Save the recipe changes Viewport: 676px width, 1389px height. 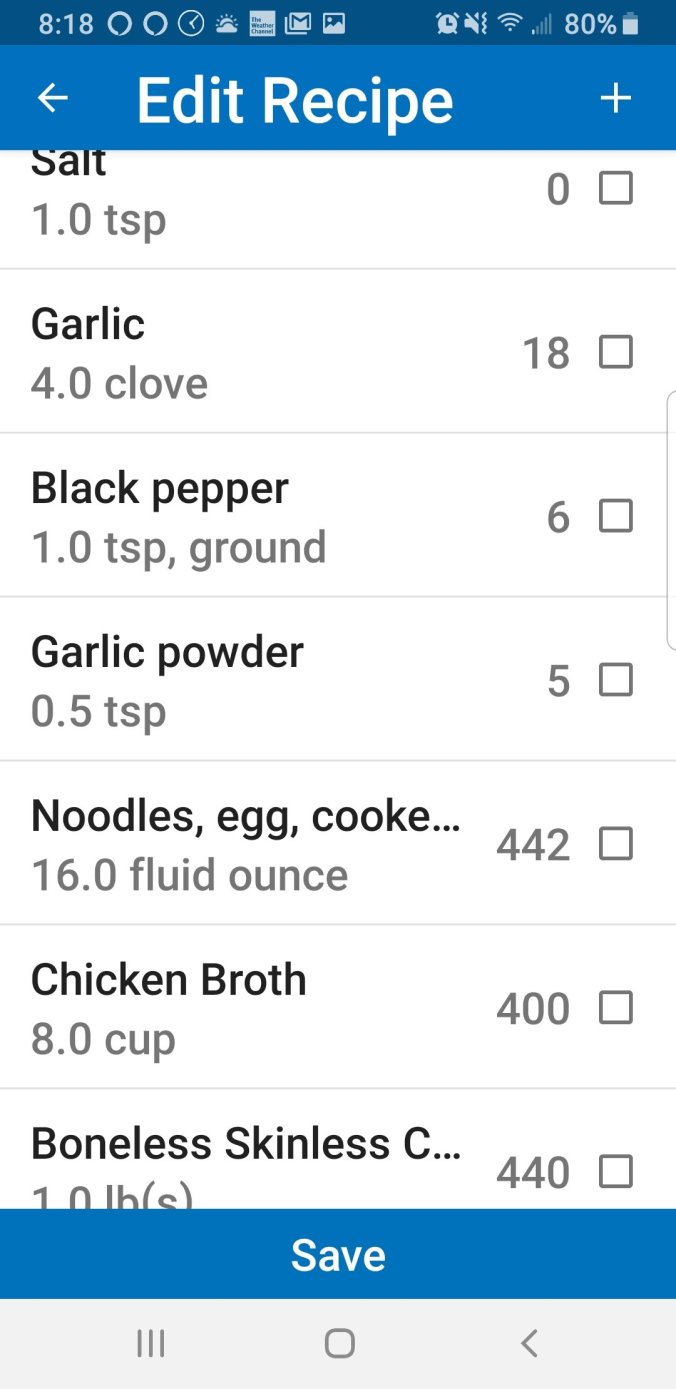pos(338,1255)
